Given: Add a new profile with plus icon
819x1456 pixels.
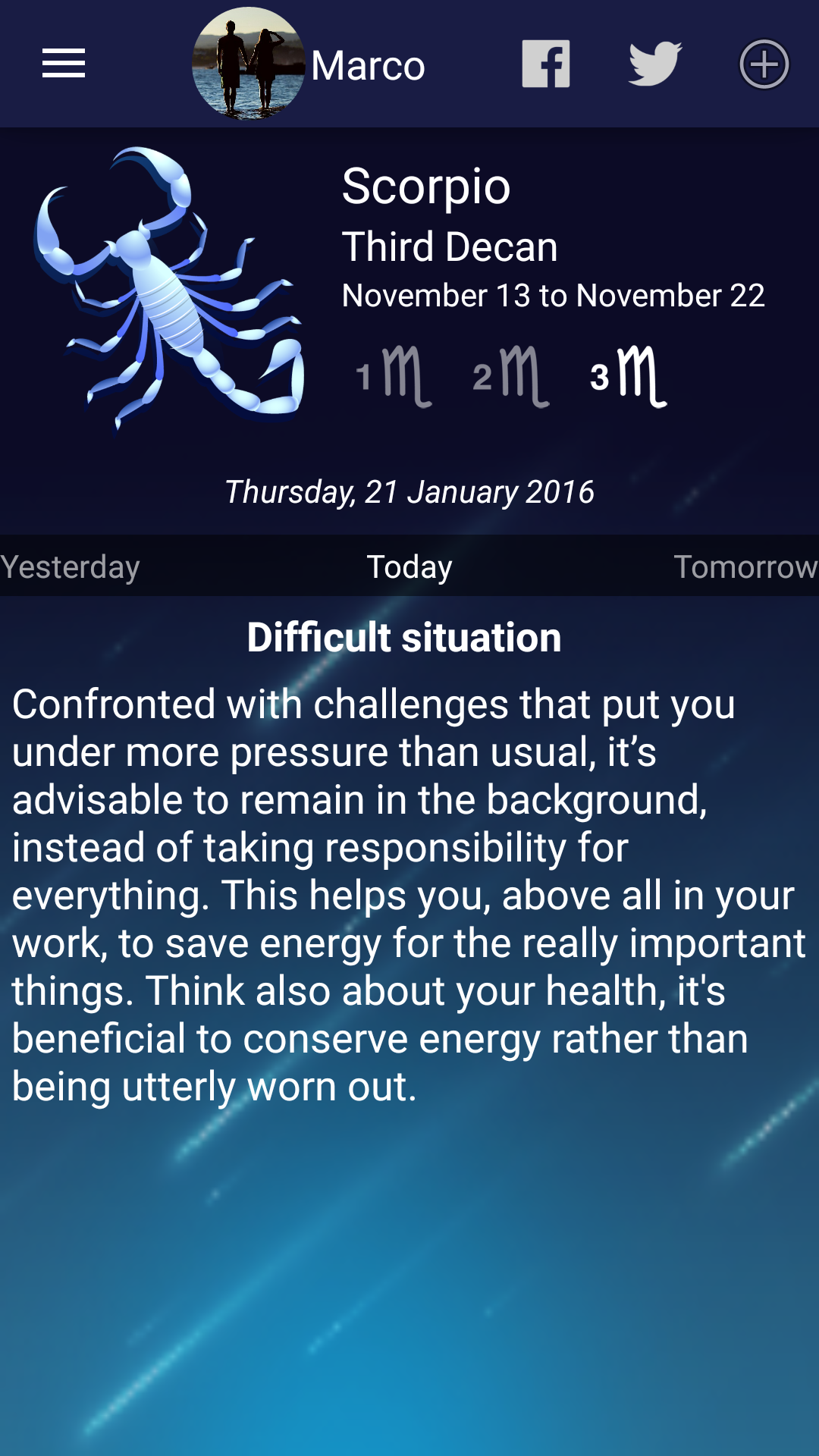Looking at the screenshot, I should [764, 64].
